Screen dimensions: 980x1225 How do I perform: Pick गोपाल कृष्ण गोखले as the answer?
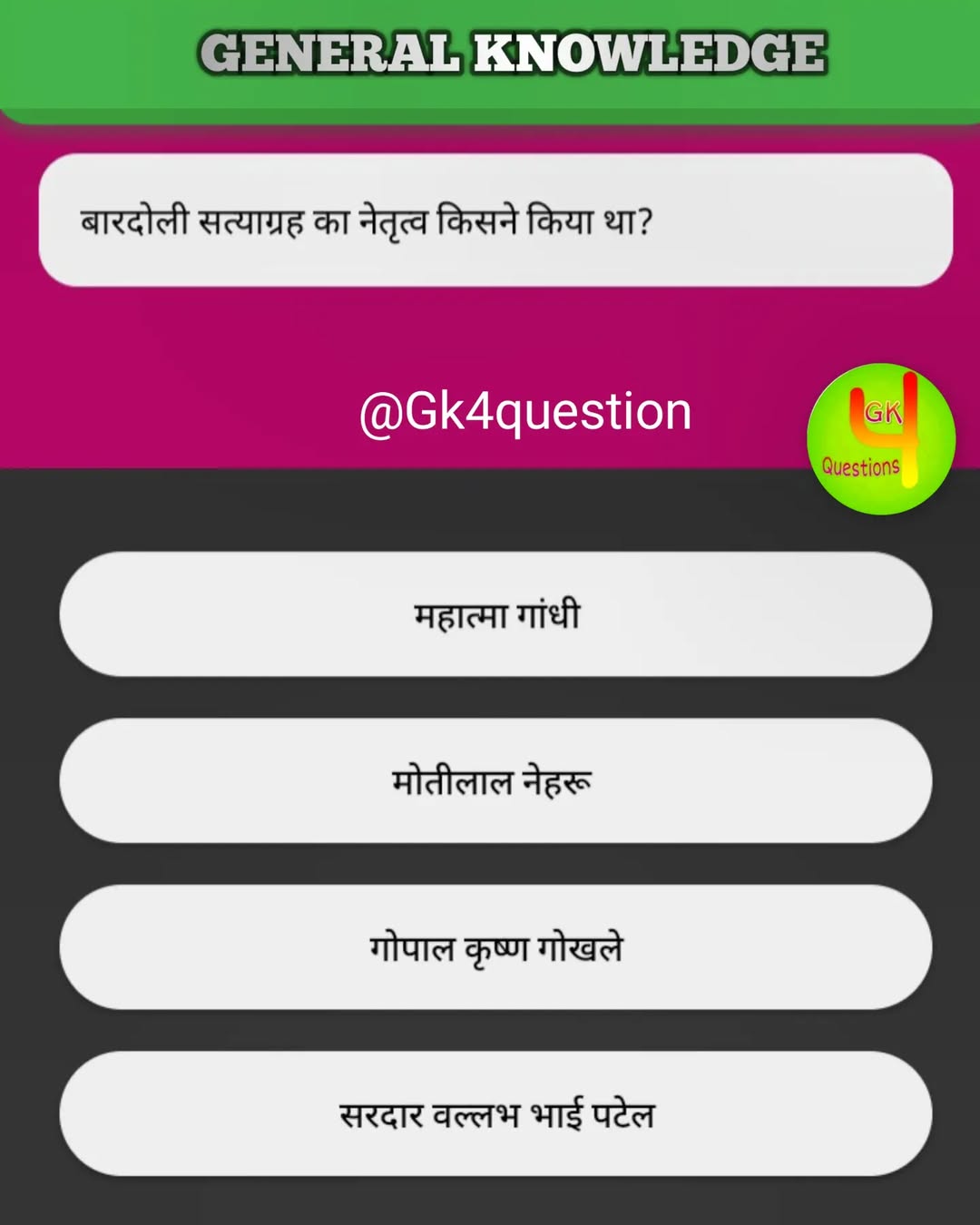[495, 947]
